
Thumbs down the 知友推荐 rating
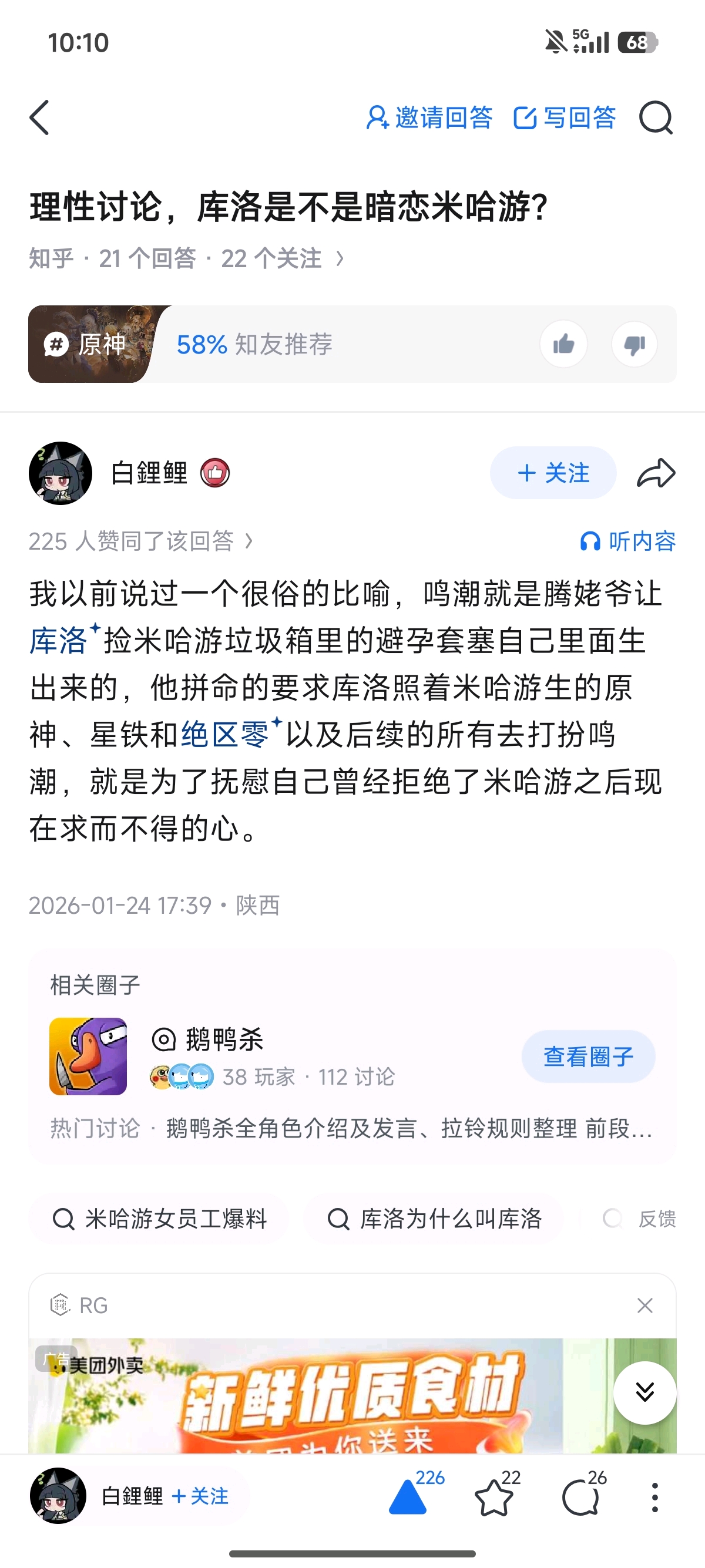634,345
